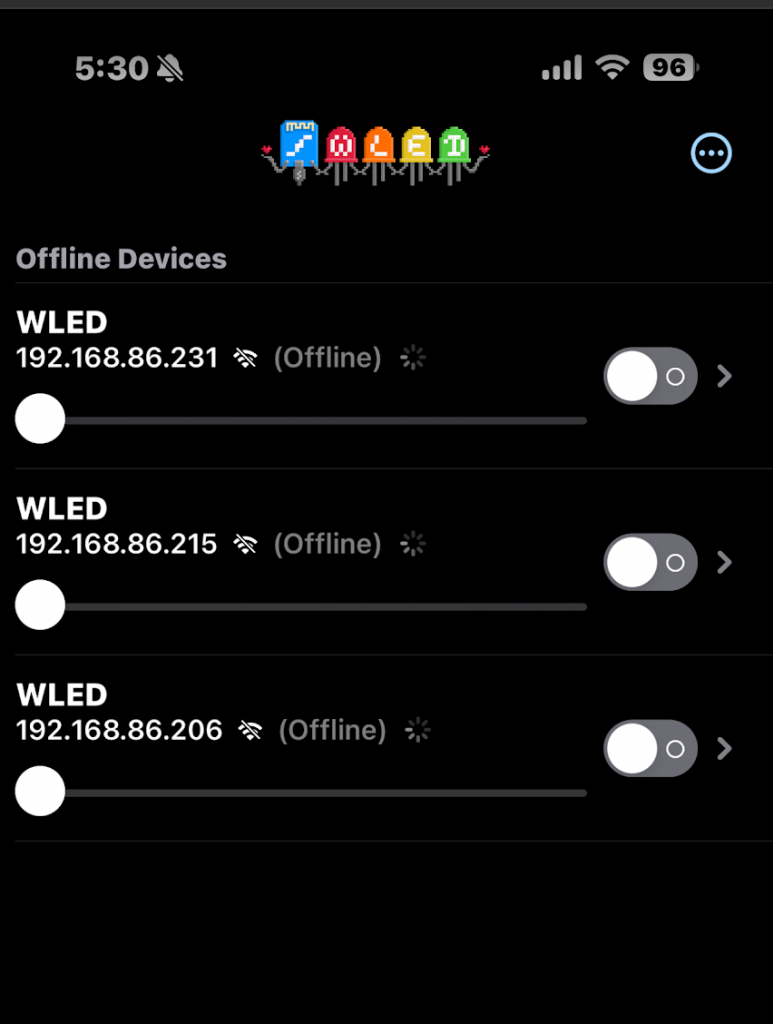Toggle power for WLED 192.168.86.206
The width and height of the screenshot is (773, 1024).
[x=650, y=748]
